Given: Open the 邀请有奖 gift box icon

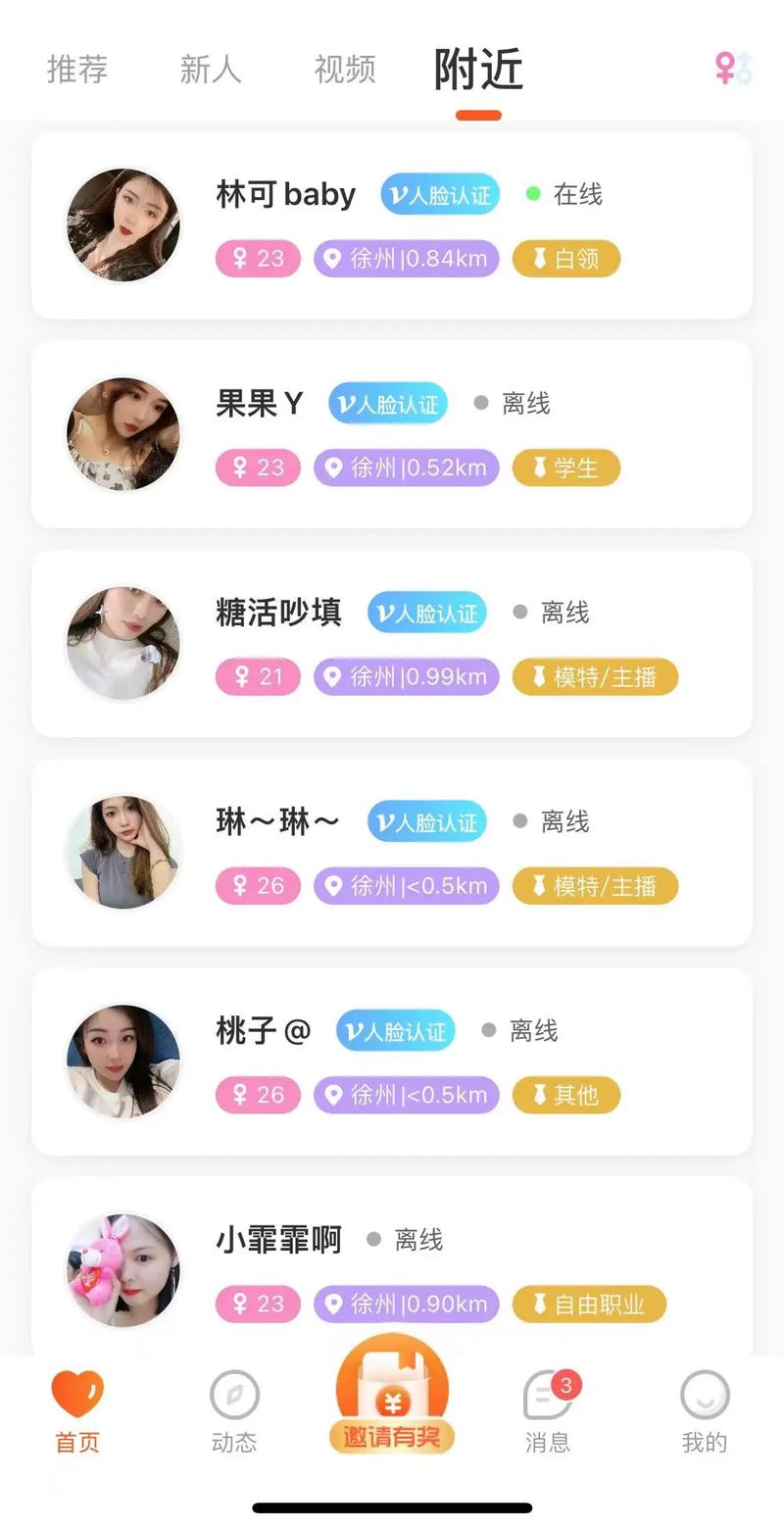Looking at the screenshot, I should coord(392,1384).
